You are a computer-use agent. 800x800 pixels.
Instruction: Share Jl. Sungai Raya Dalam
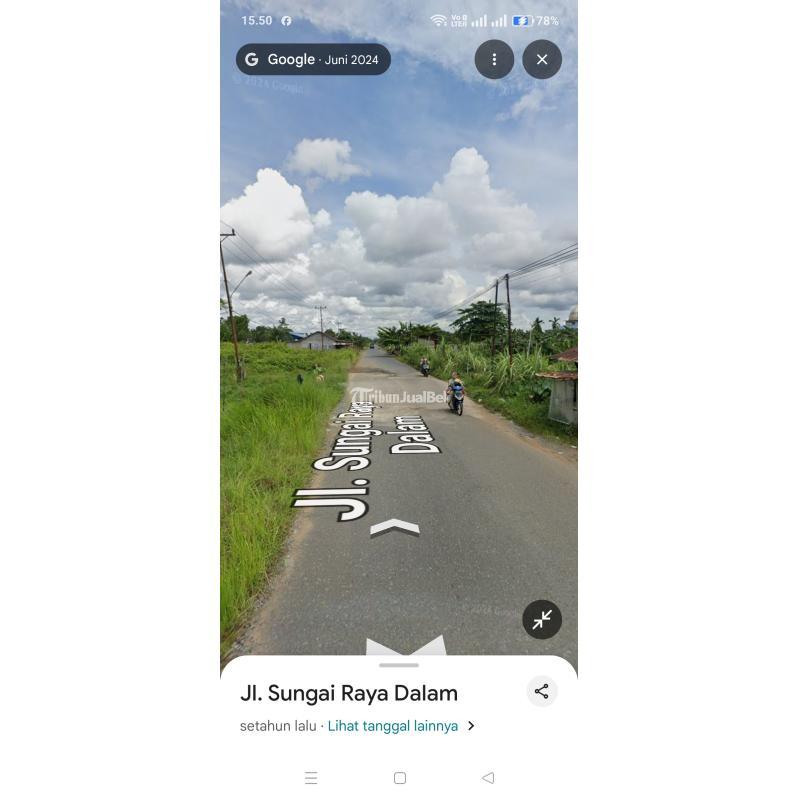[541, 691]
